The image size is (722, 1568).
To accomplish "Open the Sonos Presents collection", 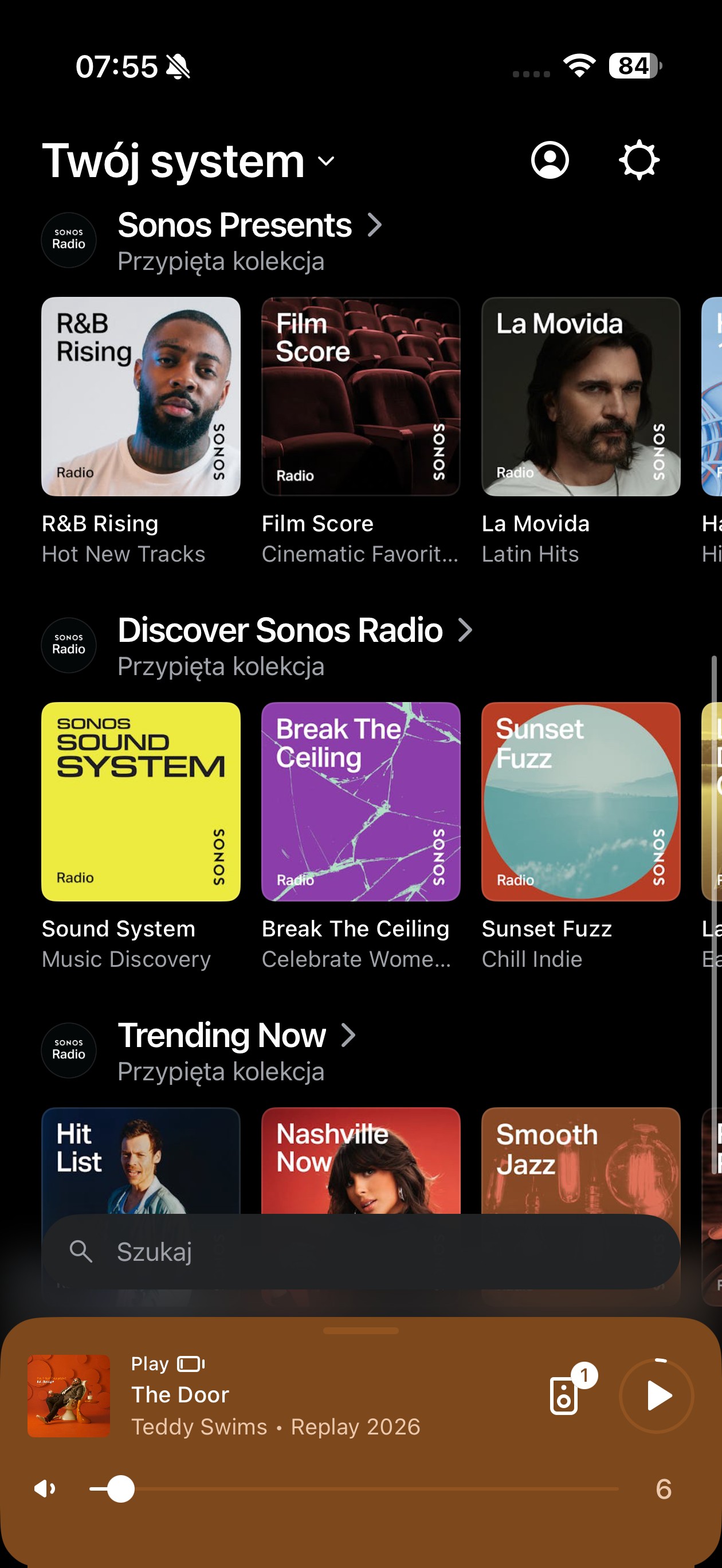I will click(x=250, y=226).
